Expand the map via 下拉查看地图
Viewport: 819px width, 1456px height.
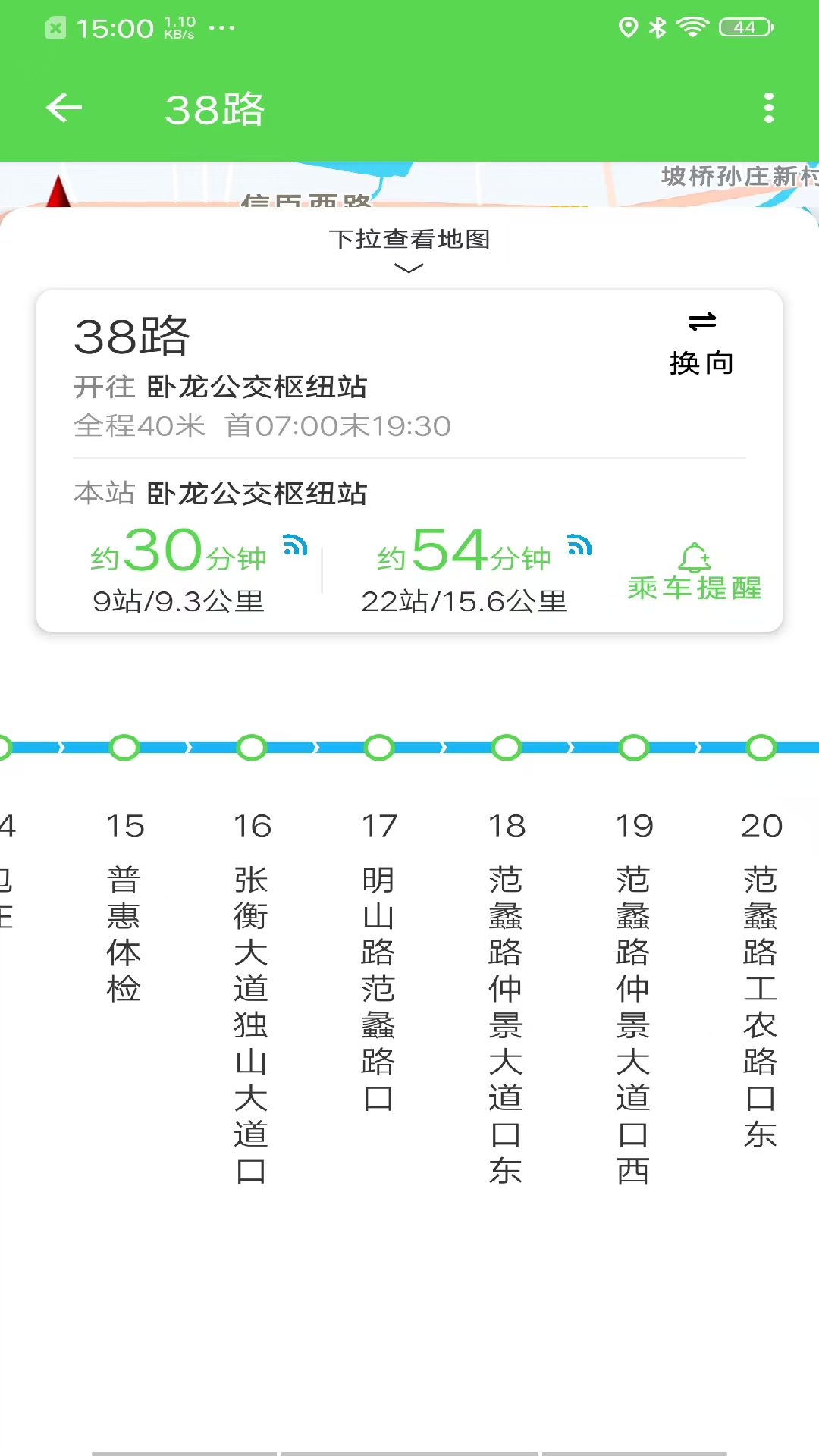[x=409, y=249]
